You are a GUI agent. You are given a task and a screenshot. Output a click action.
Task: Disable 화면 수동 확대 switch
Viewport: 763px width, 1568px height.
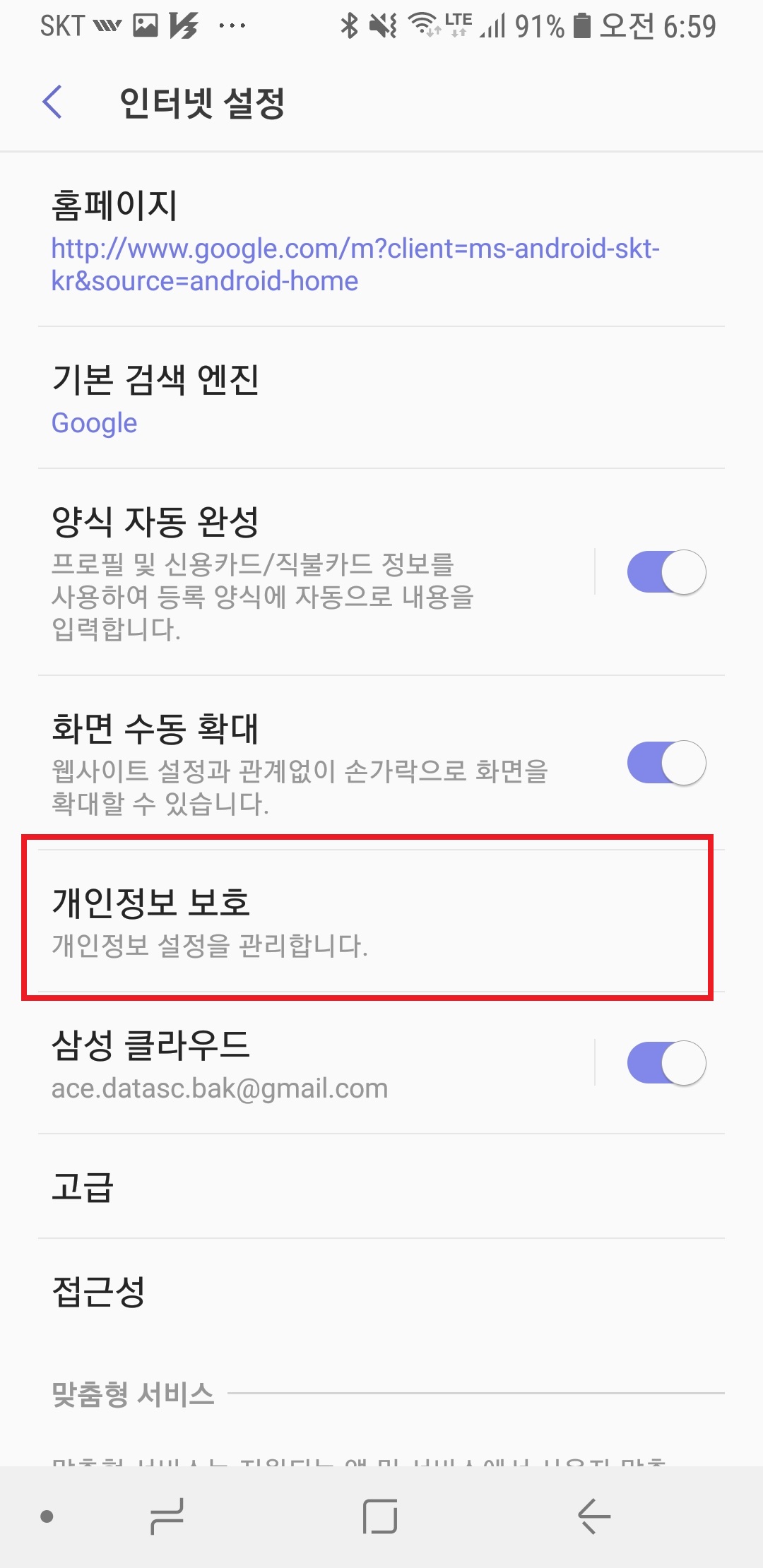[666, 763]
